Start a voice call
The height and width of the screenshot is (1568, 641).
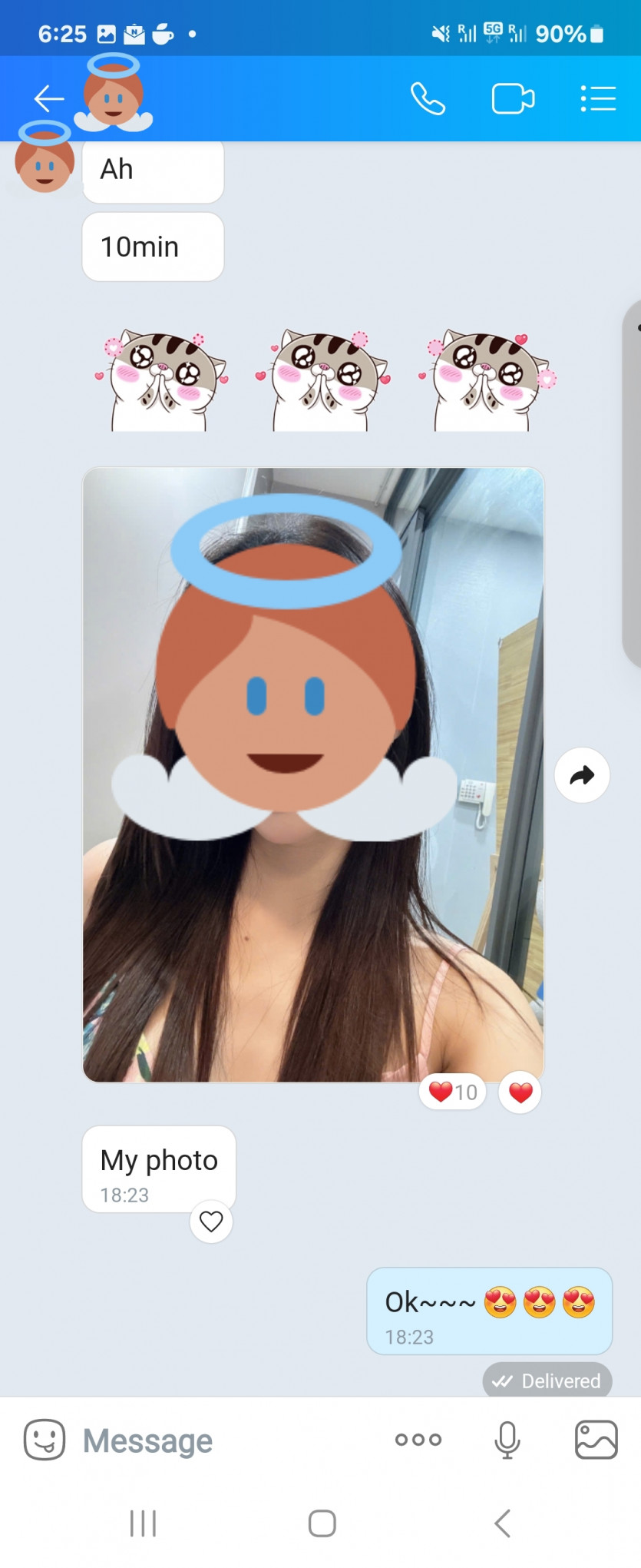click(x=428, y=99)
